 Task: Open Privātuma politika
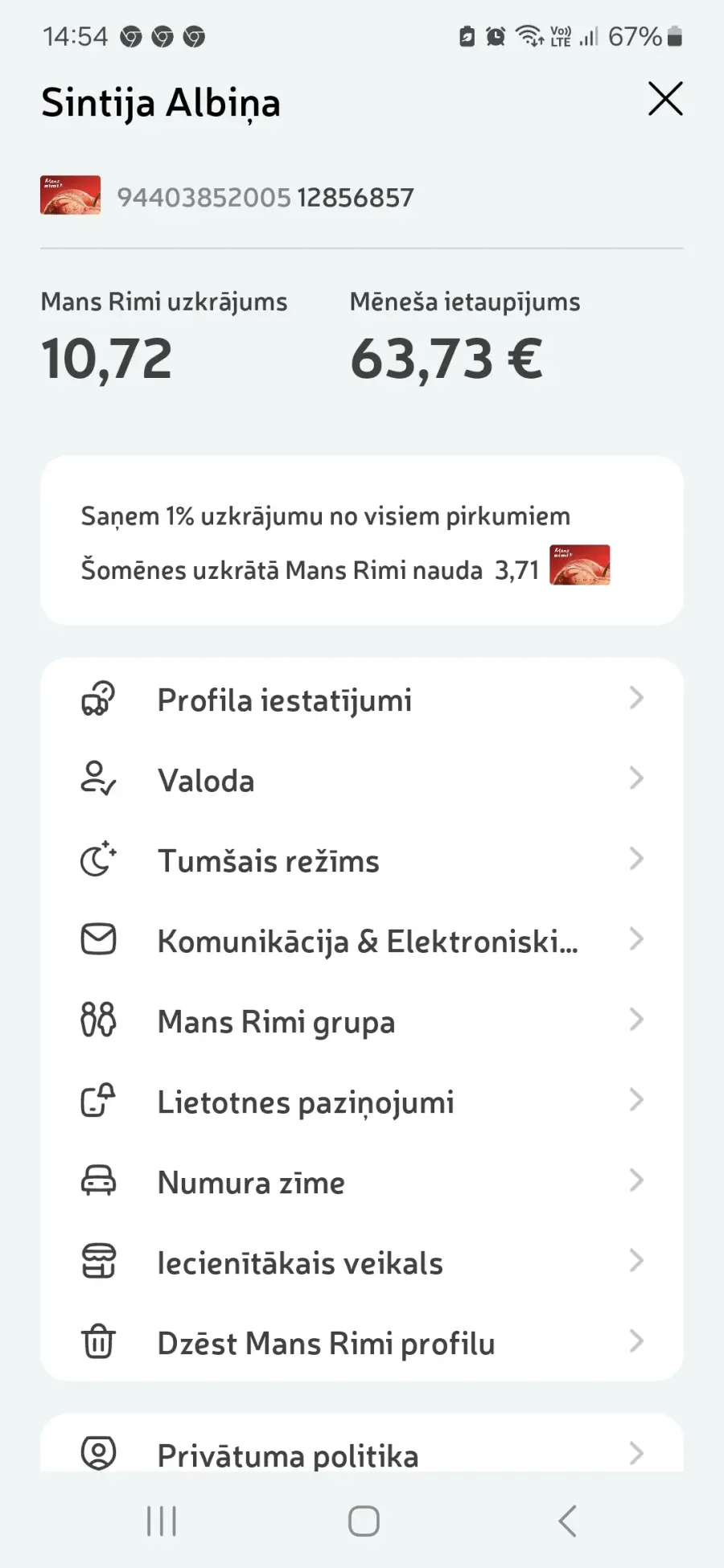(x=362, y=1452)
